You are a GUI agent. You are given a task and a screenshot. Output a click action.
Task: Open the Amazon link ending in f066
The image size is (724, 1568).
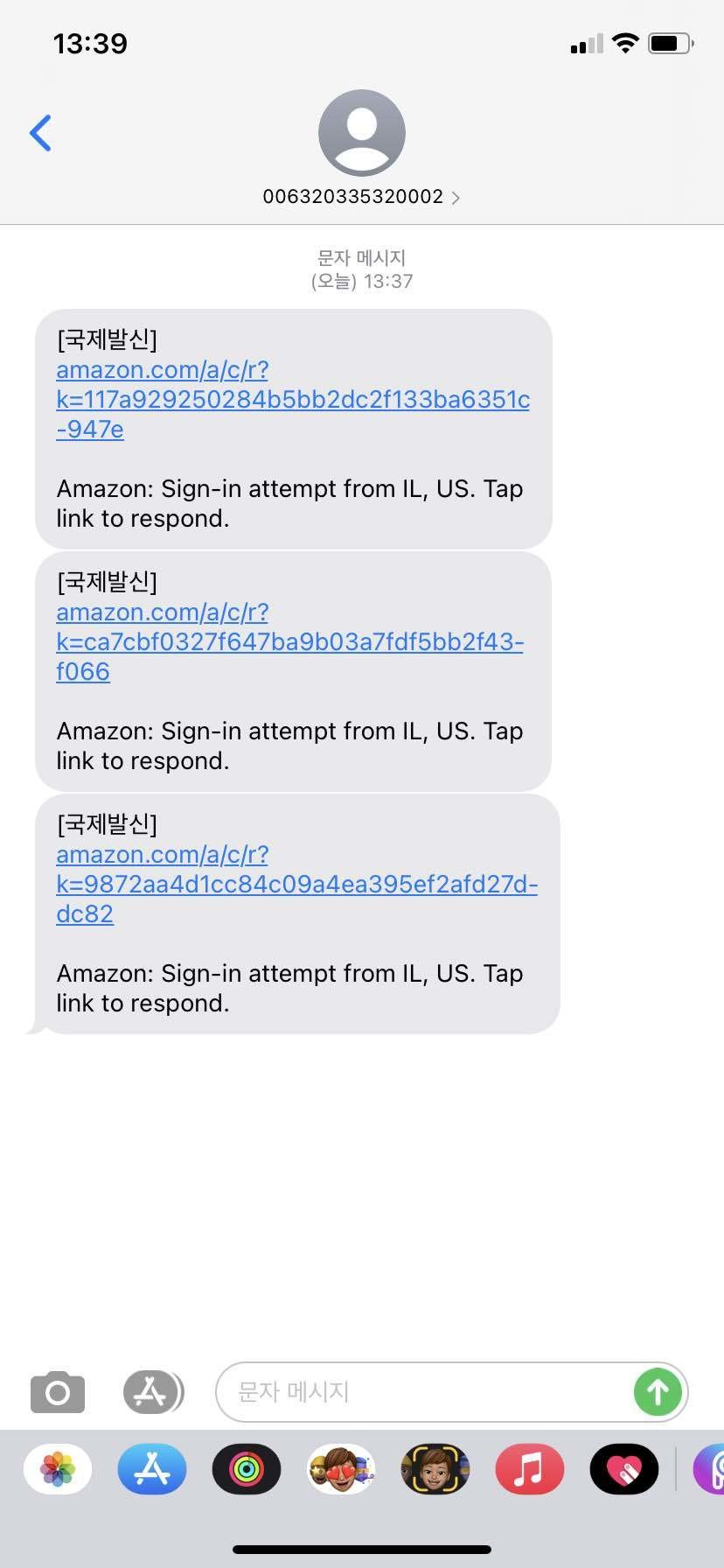(289, 641)
